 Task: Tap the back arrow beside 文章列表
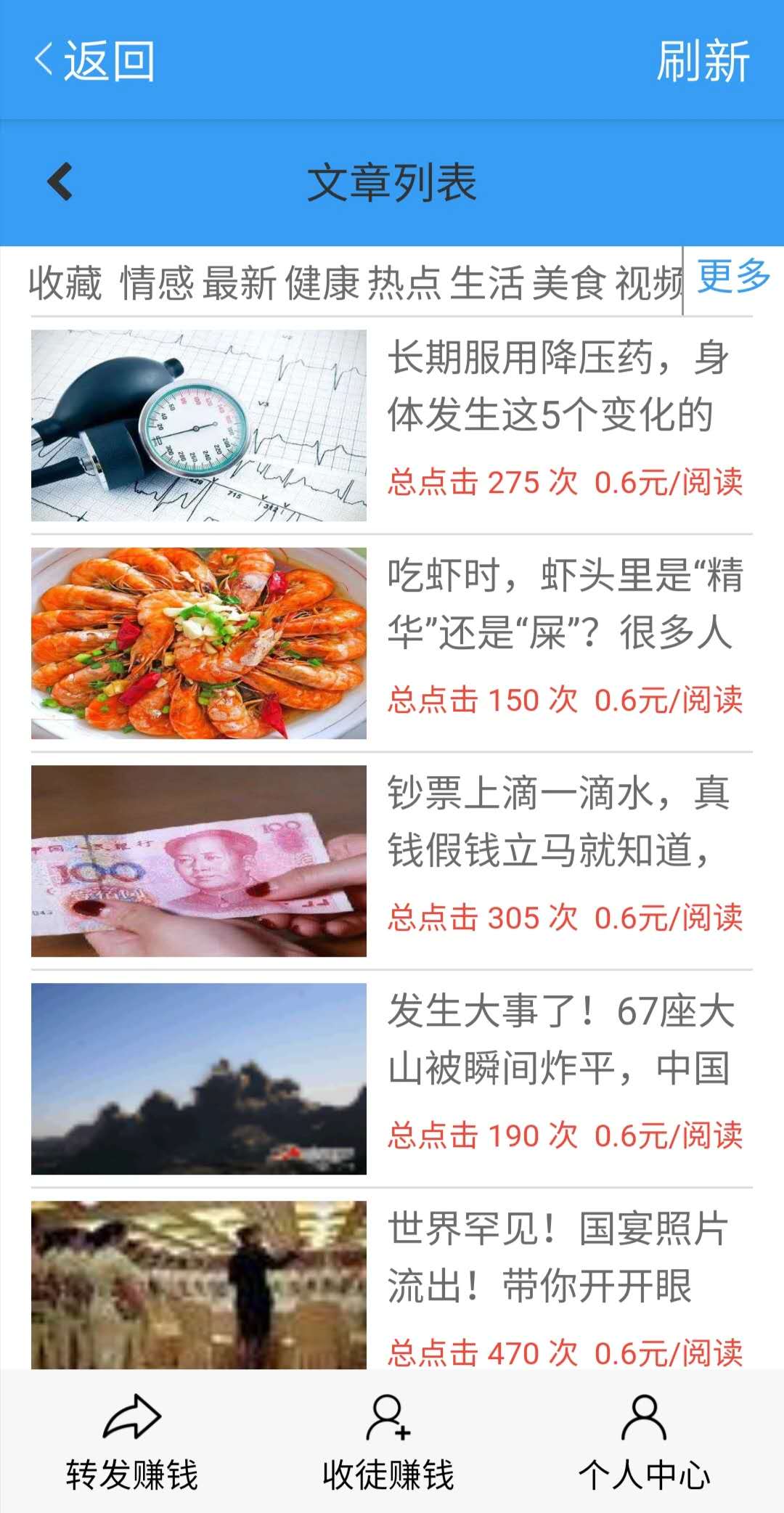60,182
